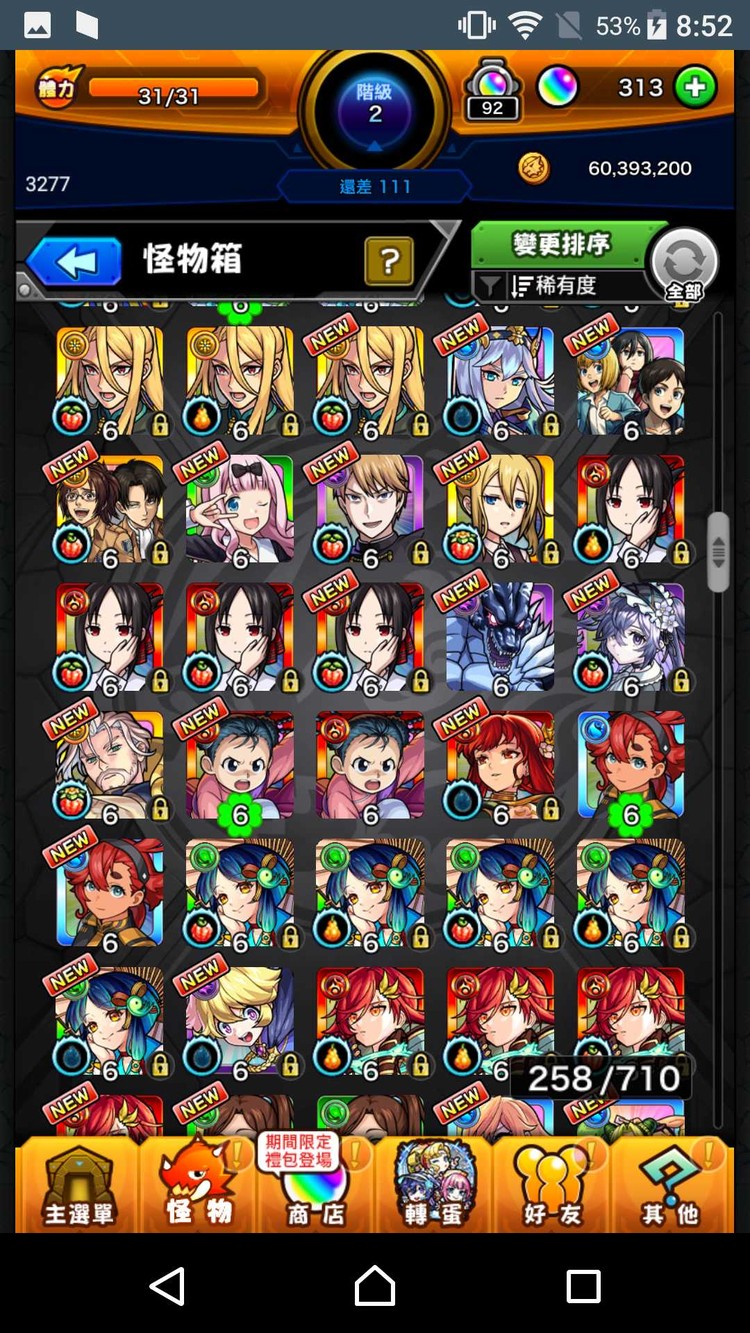
Task: Open the 其他 others tab
Action: coord(669,1187)
